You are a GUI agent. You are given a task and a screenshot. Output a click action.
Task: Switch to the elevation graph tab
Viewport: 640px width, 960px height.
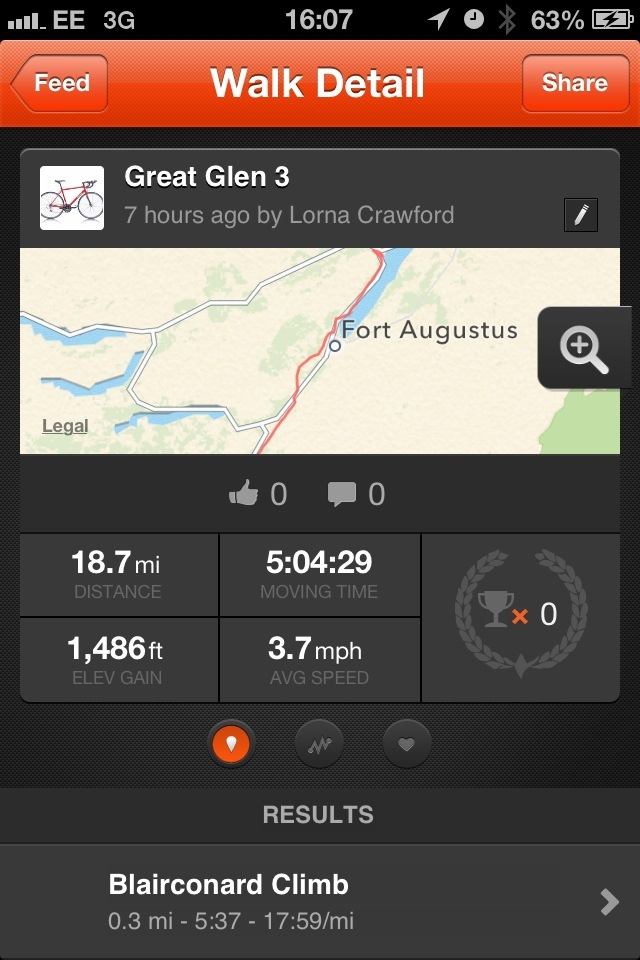click(x=319, y=743)
